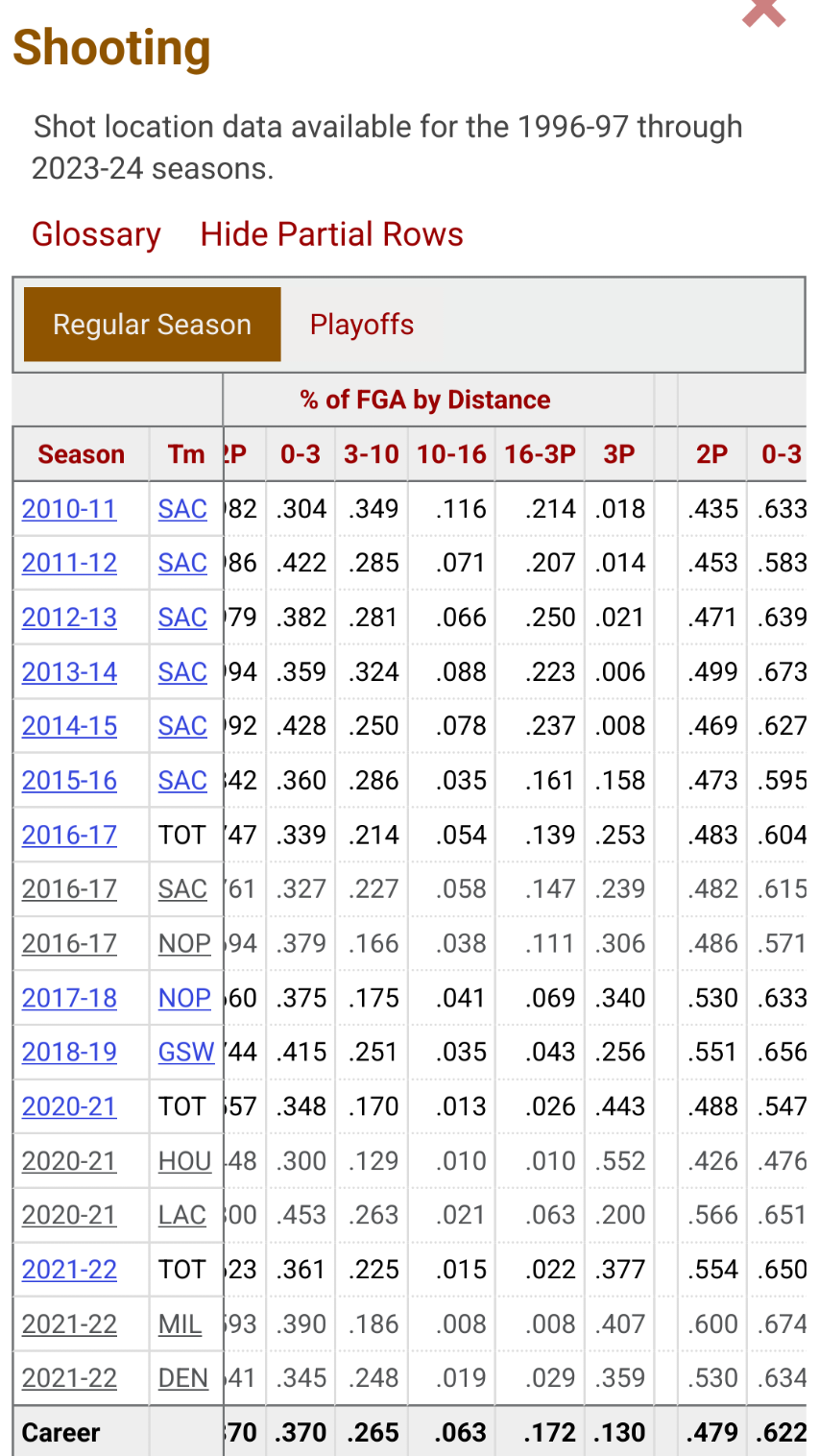The width and height of the screenshot is (819, 1456).
Task: Open the MIL team link
Action: click(x=181, y=1324)
